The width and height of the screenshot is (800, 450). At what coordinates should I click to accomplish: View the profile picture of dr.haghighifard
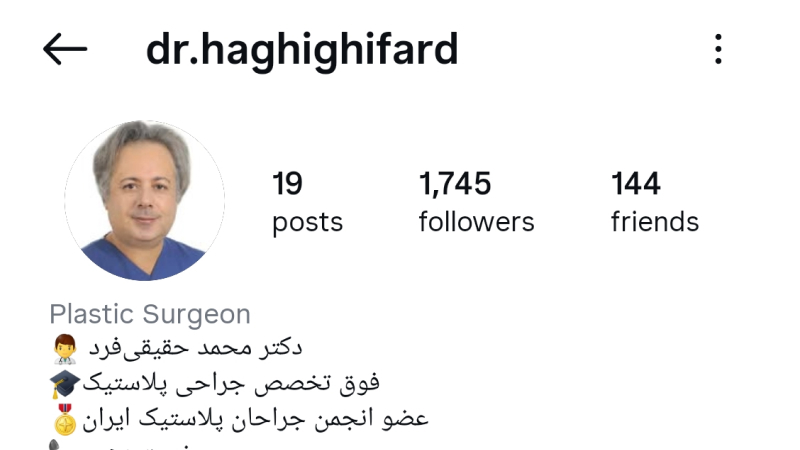click(144, 200)
